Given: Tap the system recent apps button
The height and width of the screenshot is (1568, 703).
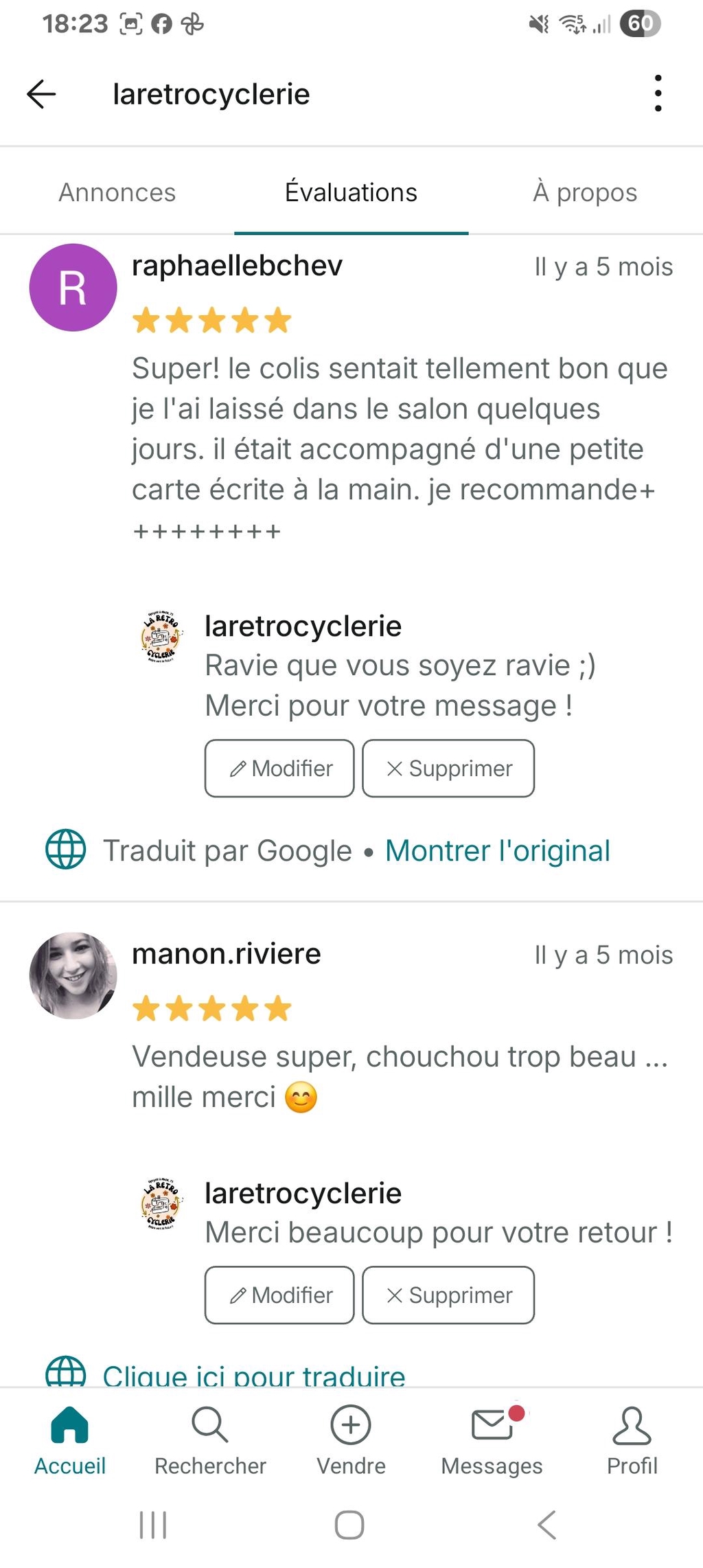Looking at the screenshot, I should [x=153, y=1525].
